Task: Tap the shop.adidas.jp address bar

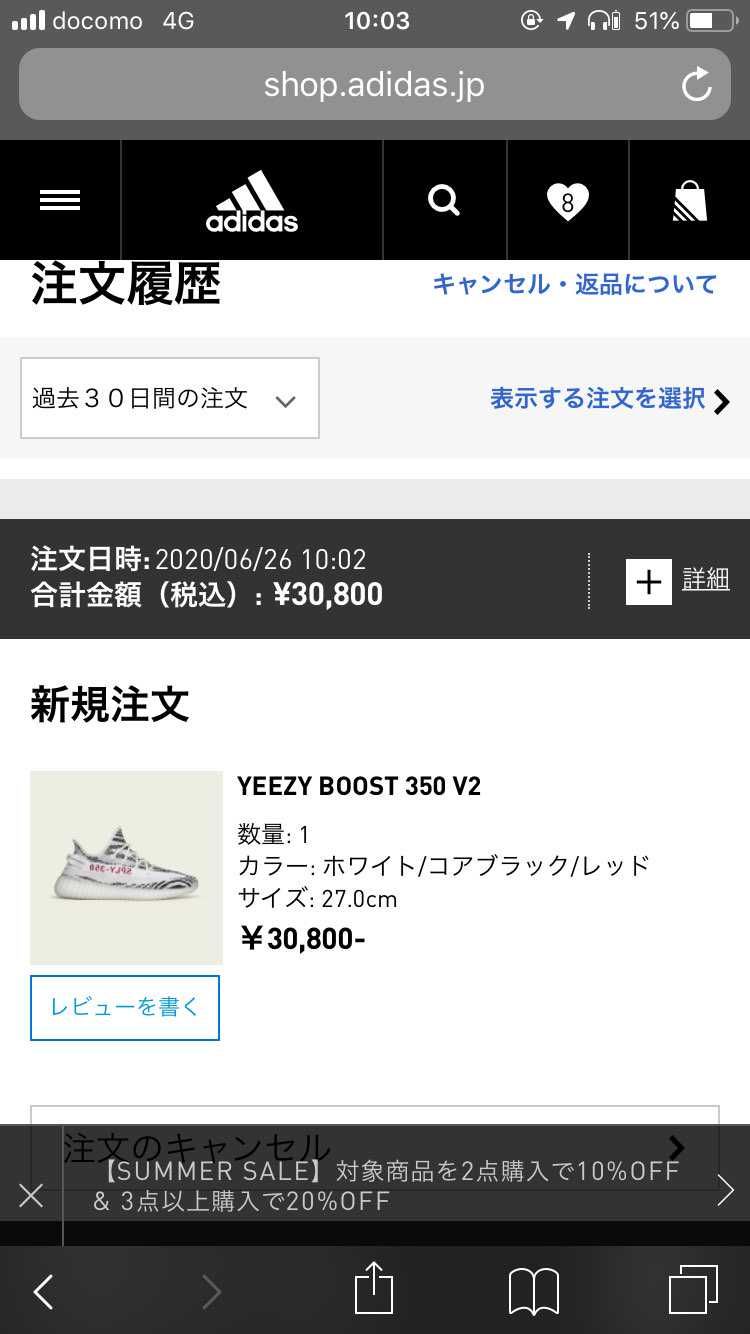Action: pos(373,85)
